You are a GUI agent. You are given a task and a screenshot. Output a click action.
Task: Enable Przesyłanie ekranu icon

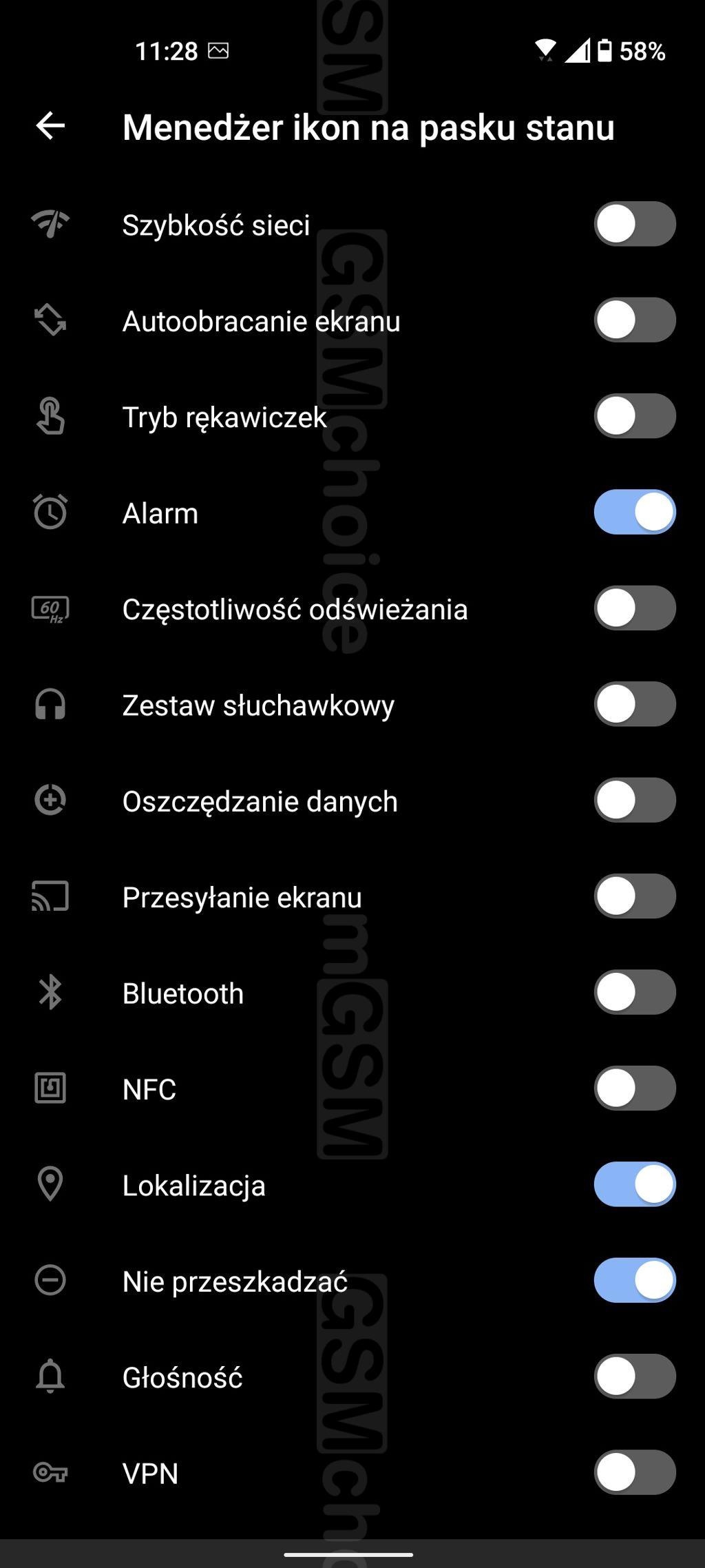635,897
